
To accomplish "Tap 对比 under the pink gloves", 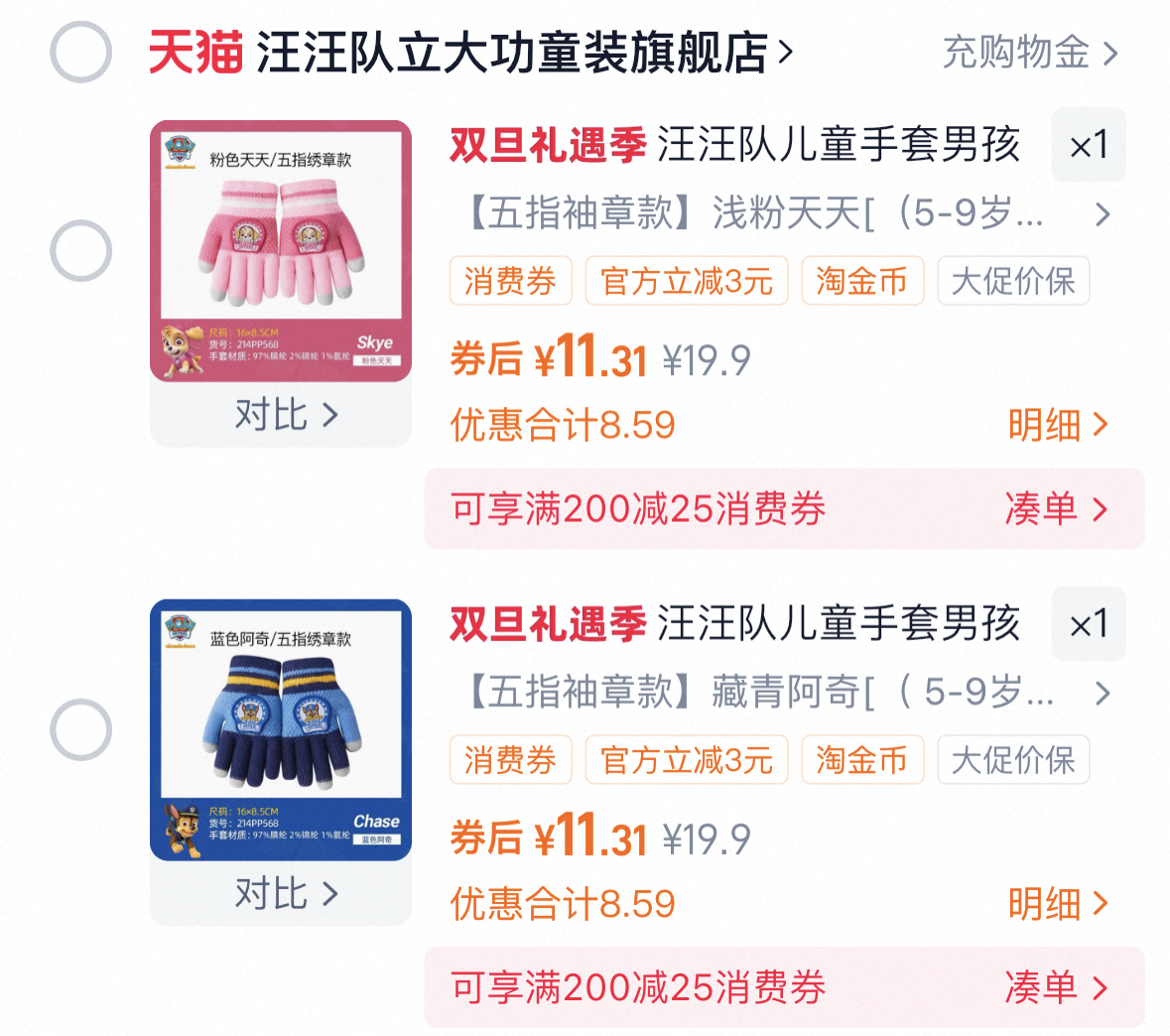I will point(286,415).
